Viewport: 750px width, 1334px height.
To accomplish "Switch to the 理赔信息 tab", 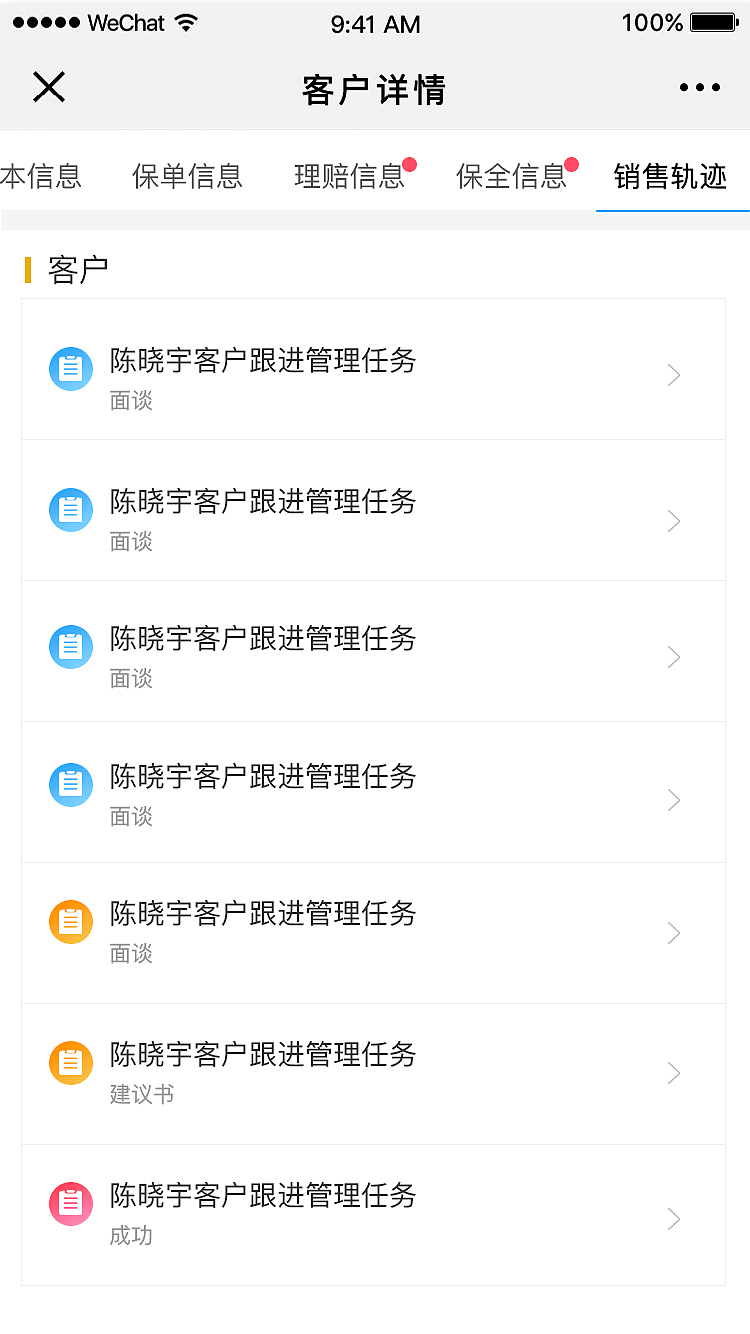I will (x=350, y=175).
